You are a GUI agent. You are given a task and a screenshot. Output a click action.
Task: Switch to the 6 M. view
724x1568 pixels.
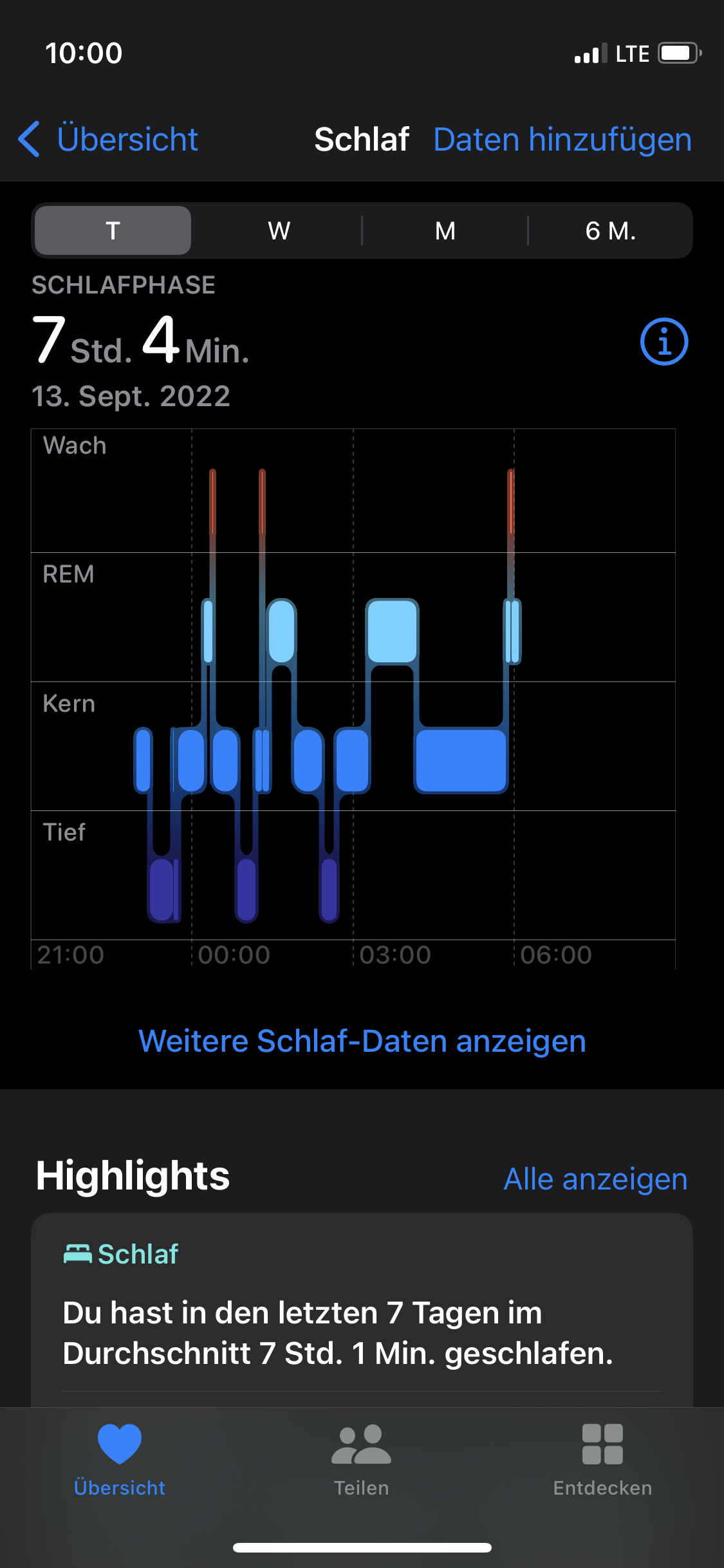coord(610,230)
